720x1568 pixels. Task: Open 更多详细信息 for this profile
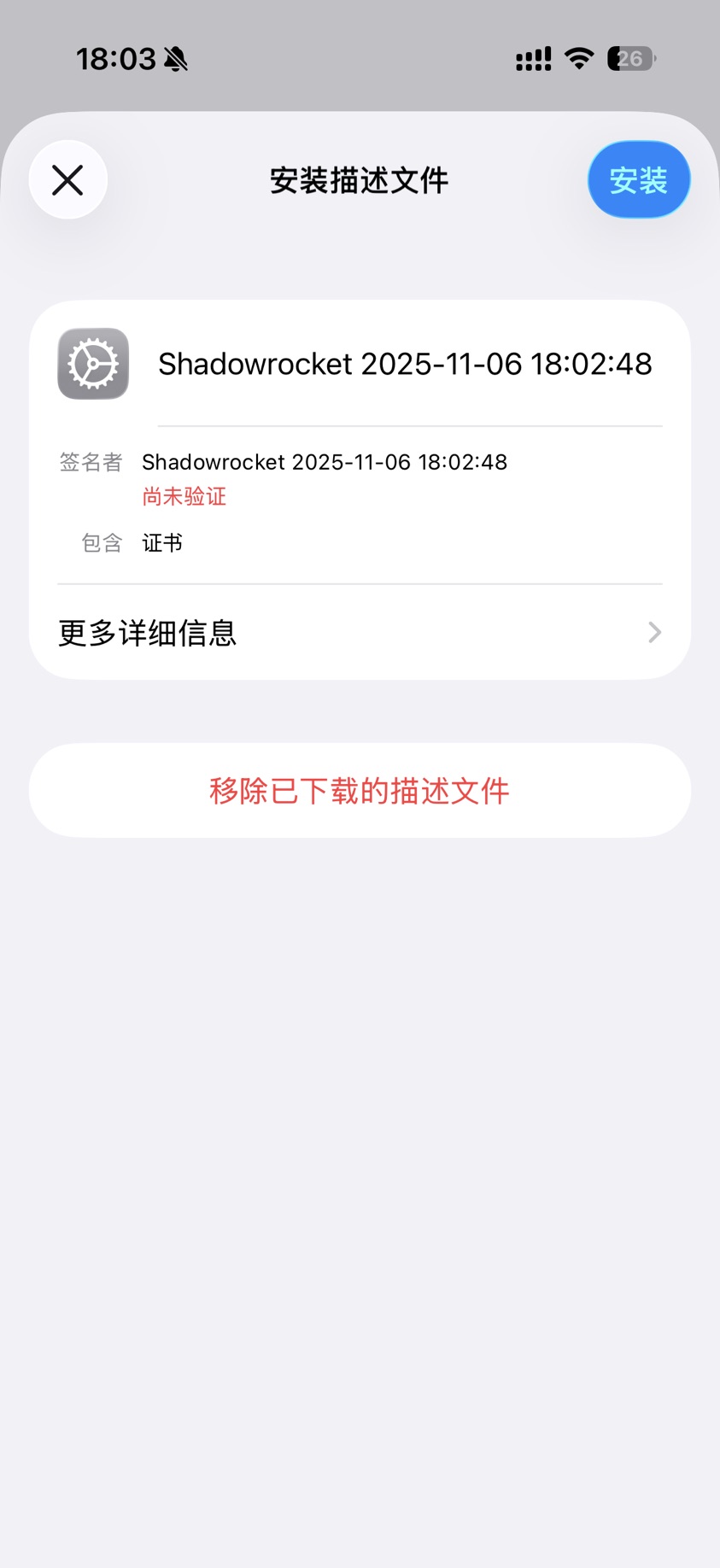(x=360, y=633)
